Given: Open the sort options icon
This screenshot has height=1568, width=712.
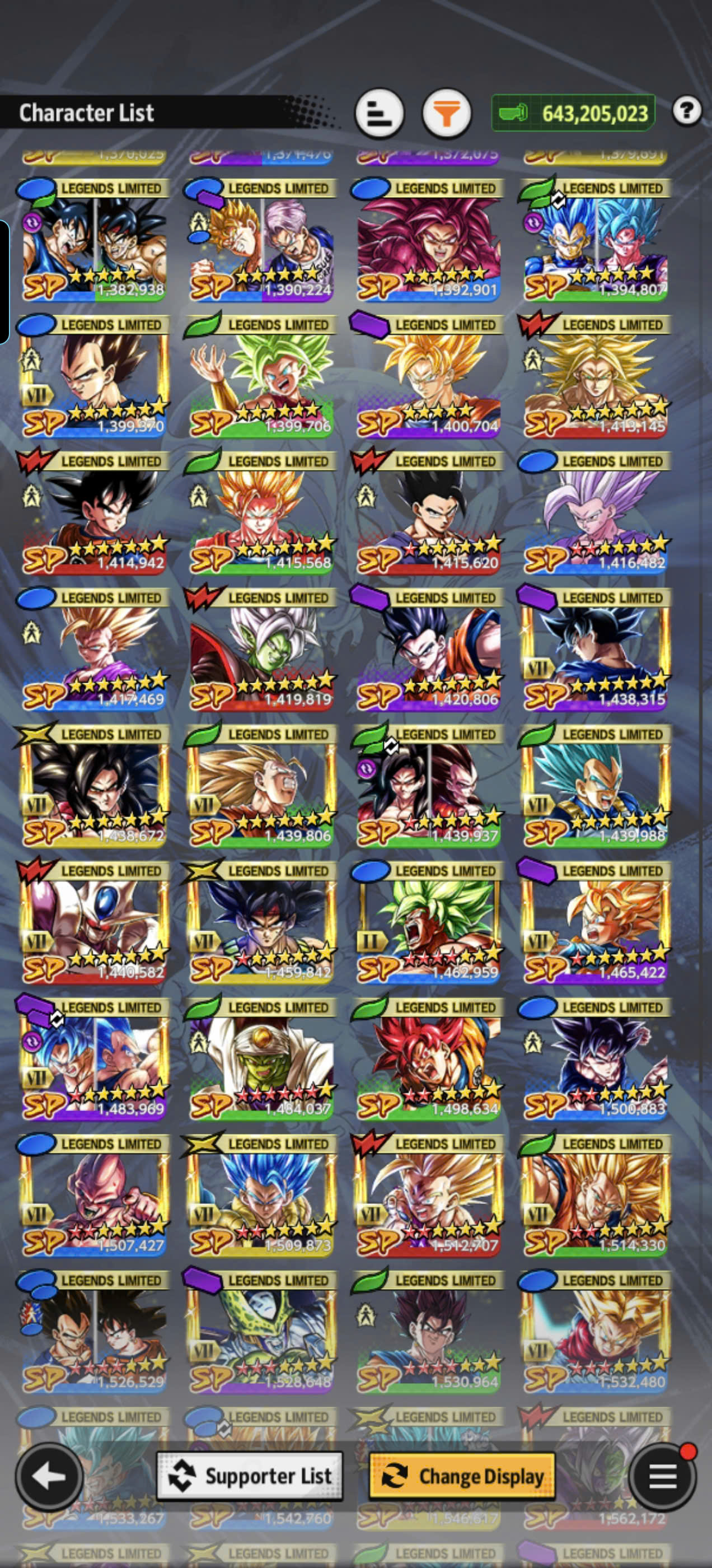Looking at the screenshot, I should pyautogui.click(x=379, y=113).
